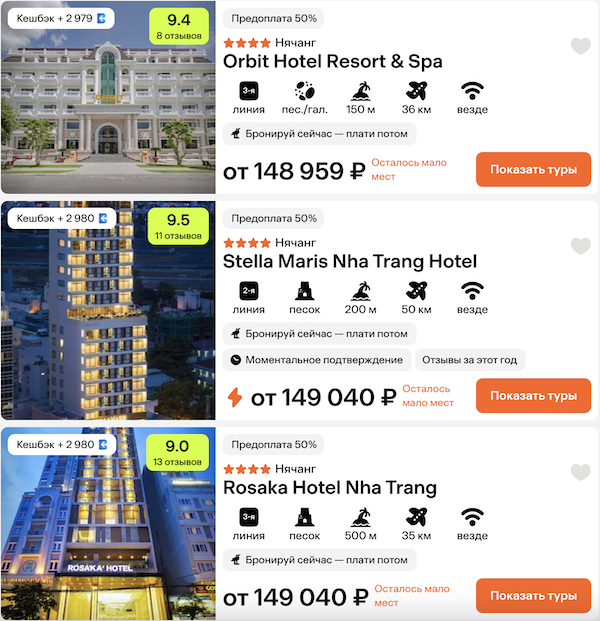Save Rosaka Hotel Nha Trang to favorites
600x621 pixels.
pos(580,472)
